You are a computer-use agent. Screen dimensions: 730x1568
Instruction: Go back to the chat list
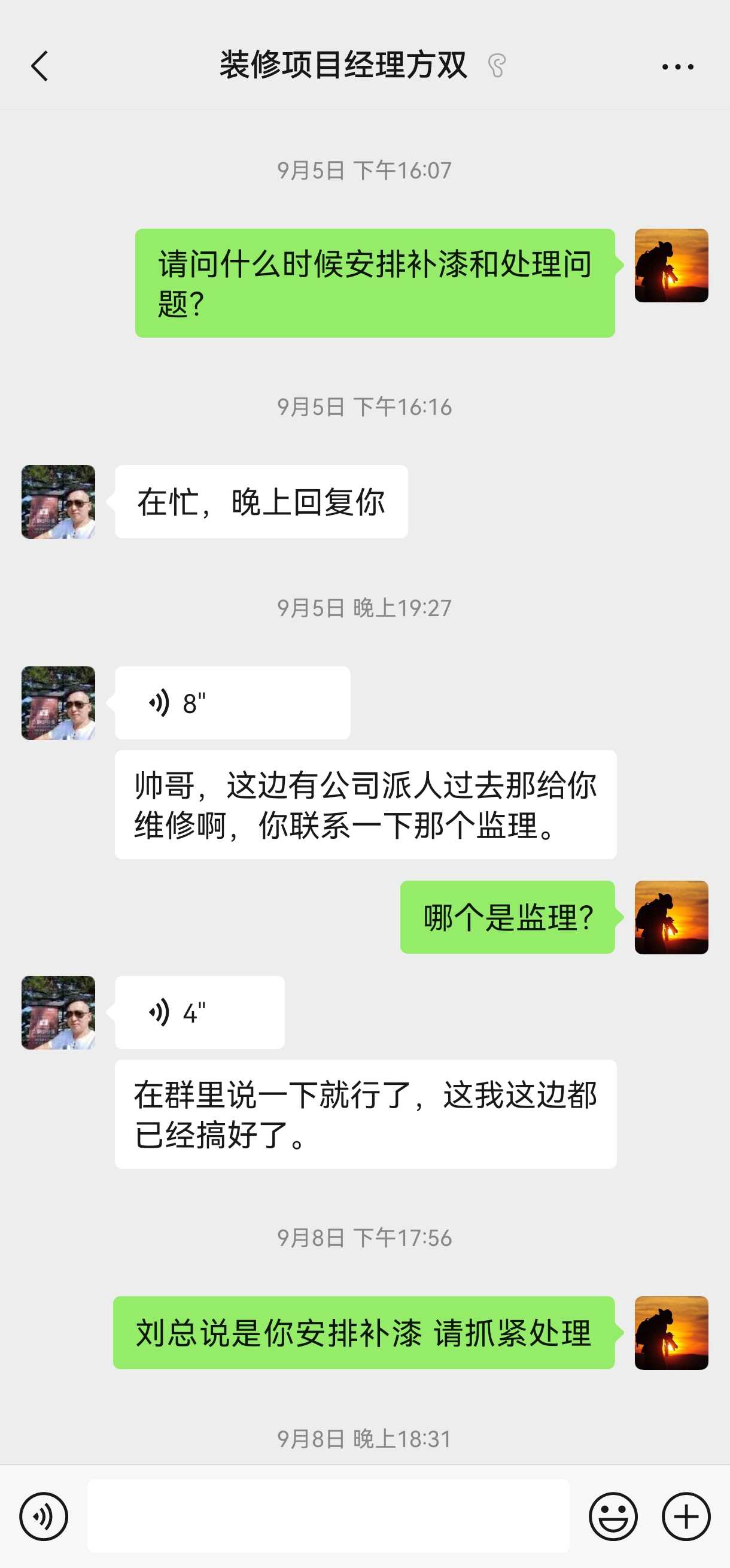coord(39,66)
